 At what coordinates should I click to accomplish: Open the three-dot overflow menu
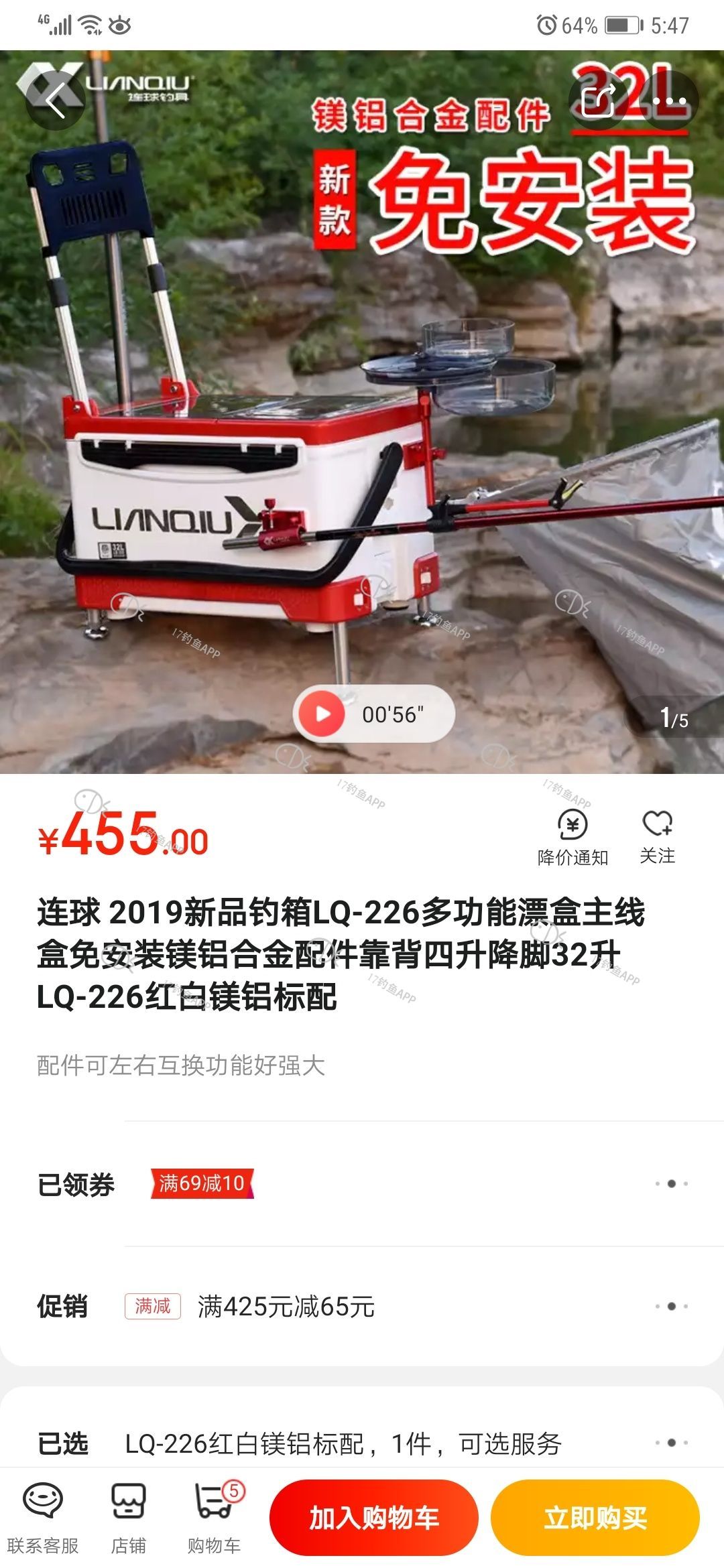tap(669, 101)
